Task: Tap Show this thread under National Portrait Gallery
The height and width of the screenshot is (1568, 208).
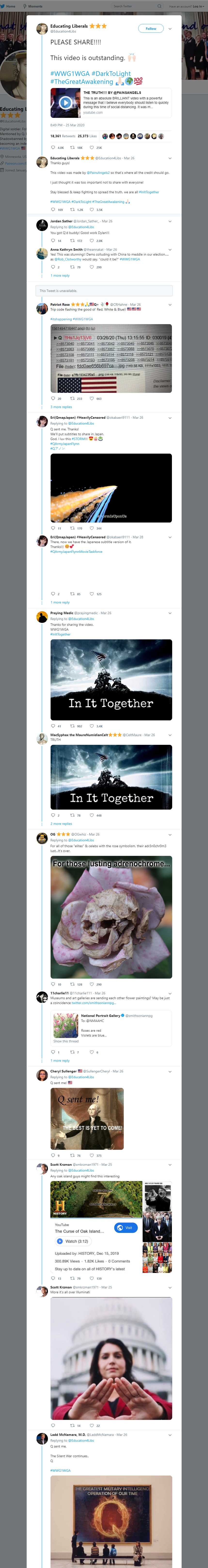Action: (66, 1041)
